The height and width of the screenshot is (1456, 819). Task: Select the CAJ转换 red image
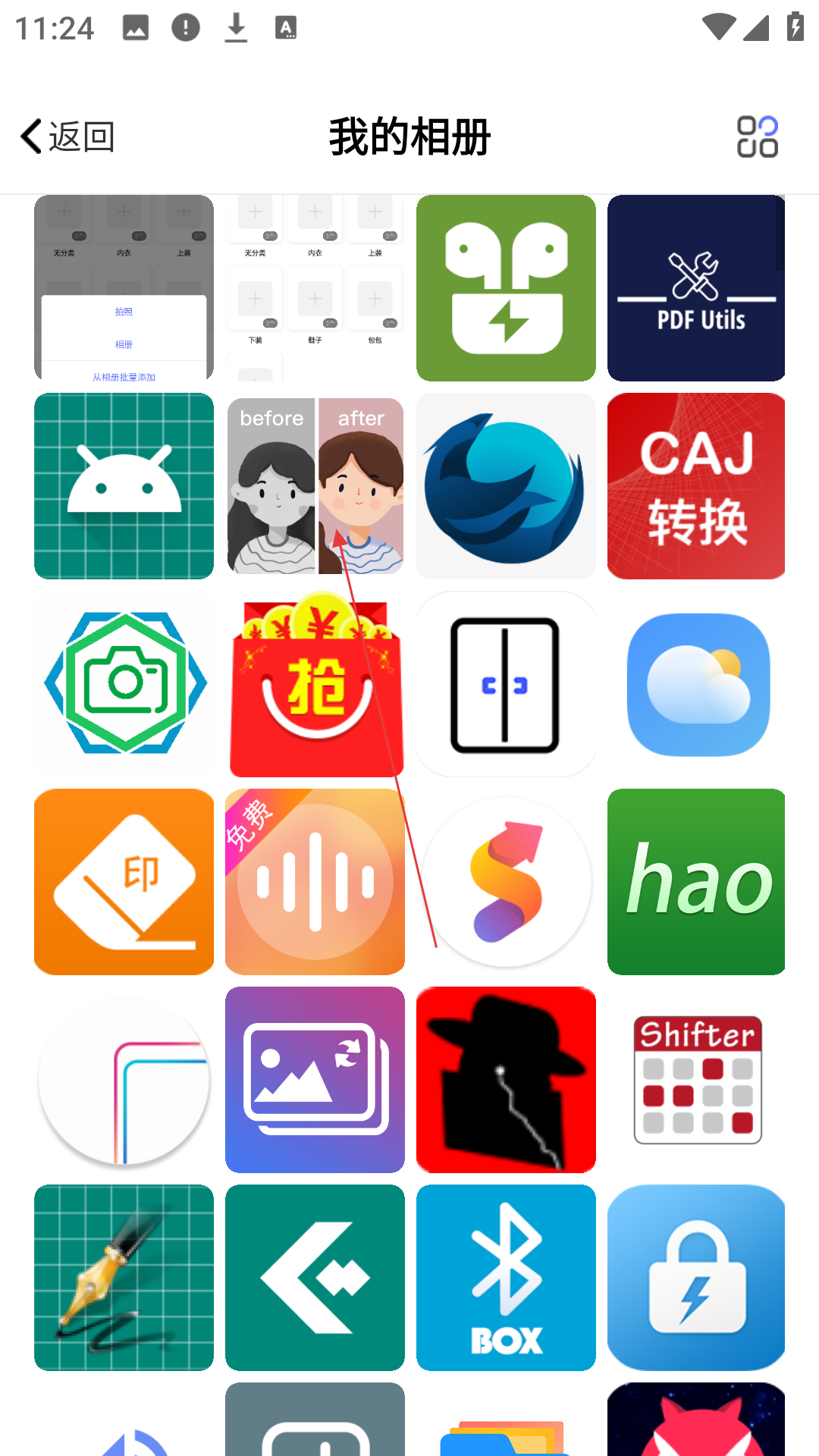point(696,485)
